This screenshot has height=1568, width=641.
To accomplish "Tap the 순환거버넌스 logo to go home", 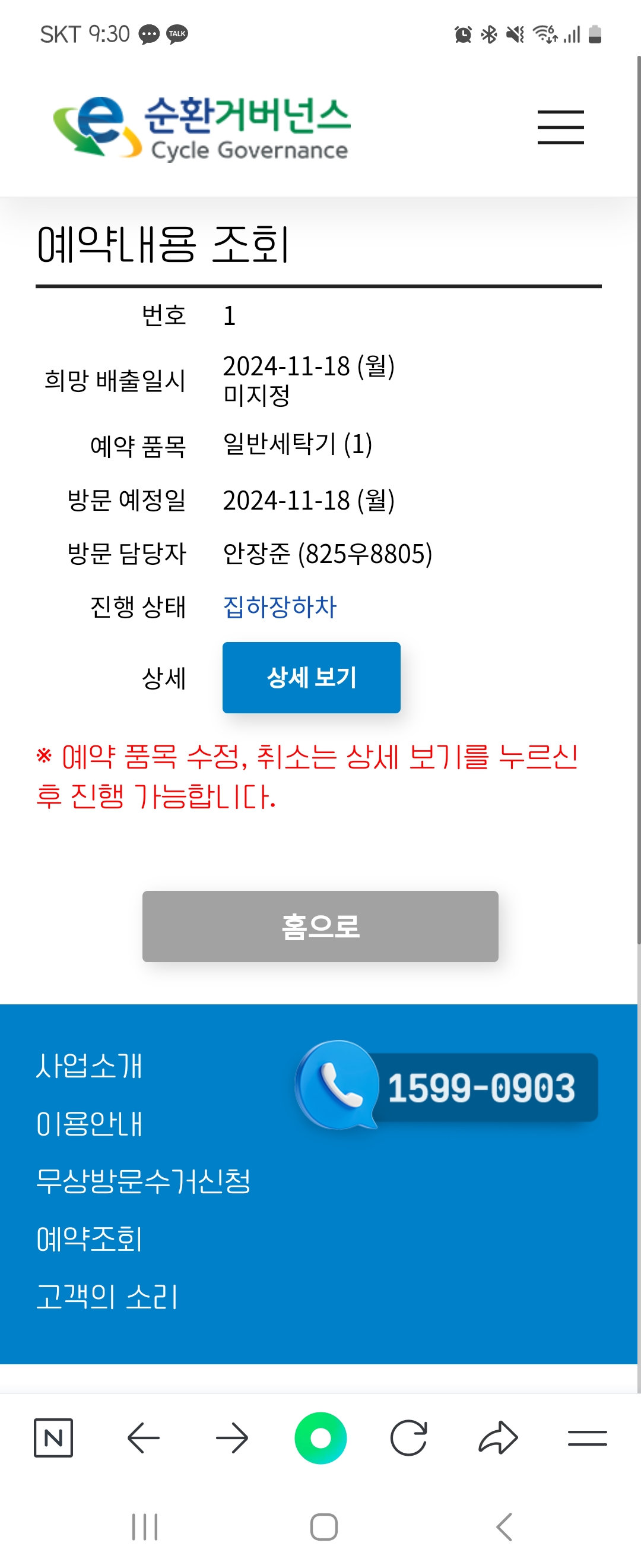I will pos(201,128).
